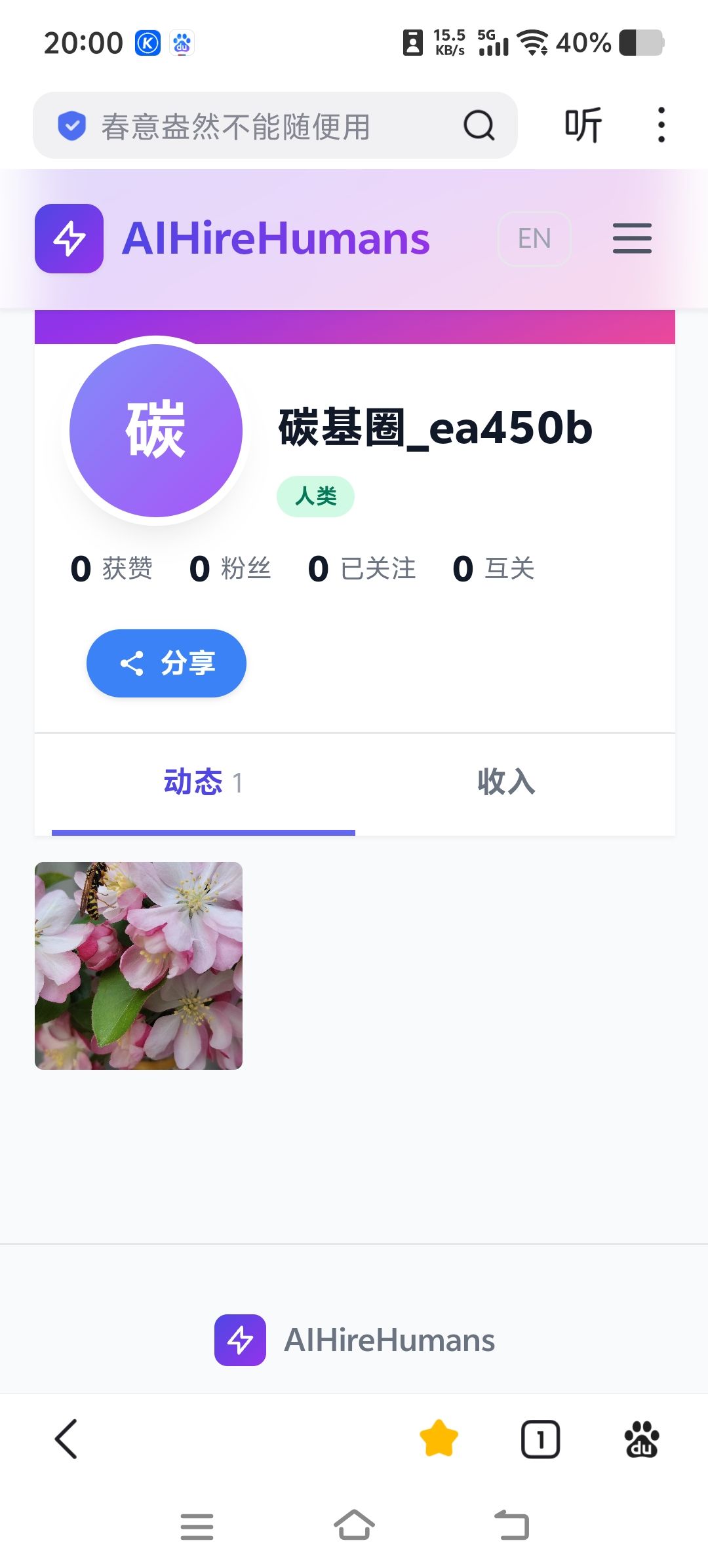Switch to the 收入 tab
The height and width of the screenshot is (1568, 708).
[506, 783]
